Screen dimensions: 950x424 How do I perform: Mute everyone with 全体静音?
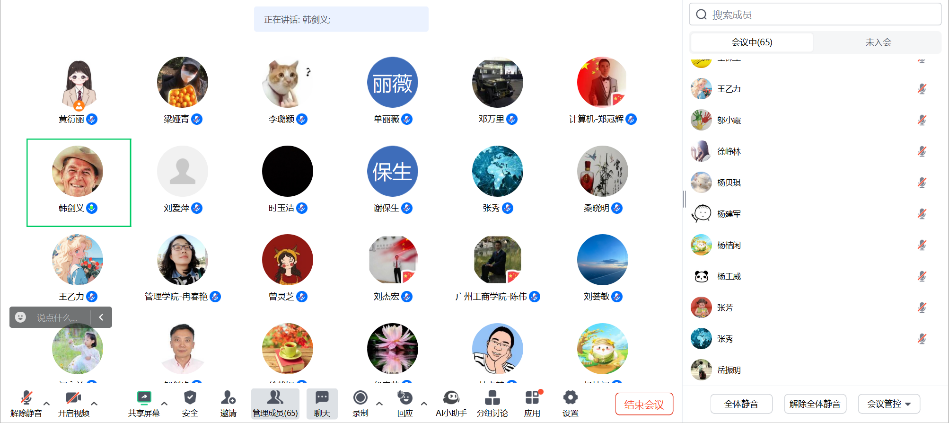point(741,404)
